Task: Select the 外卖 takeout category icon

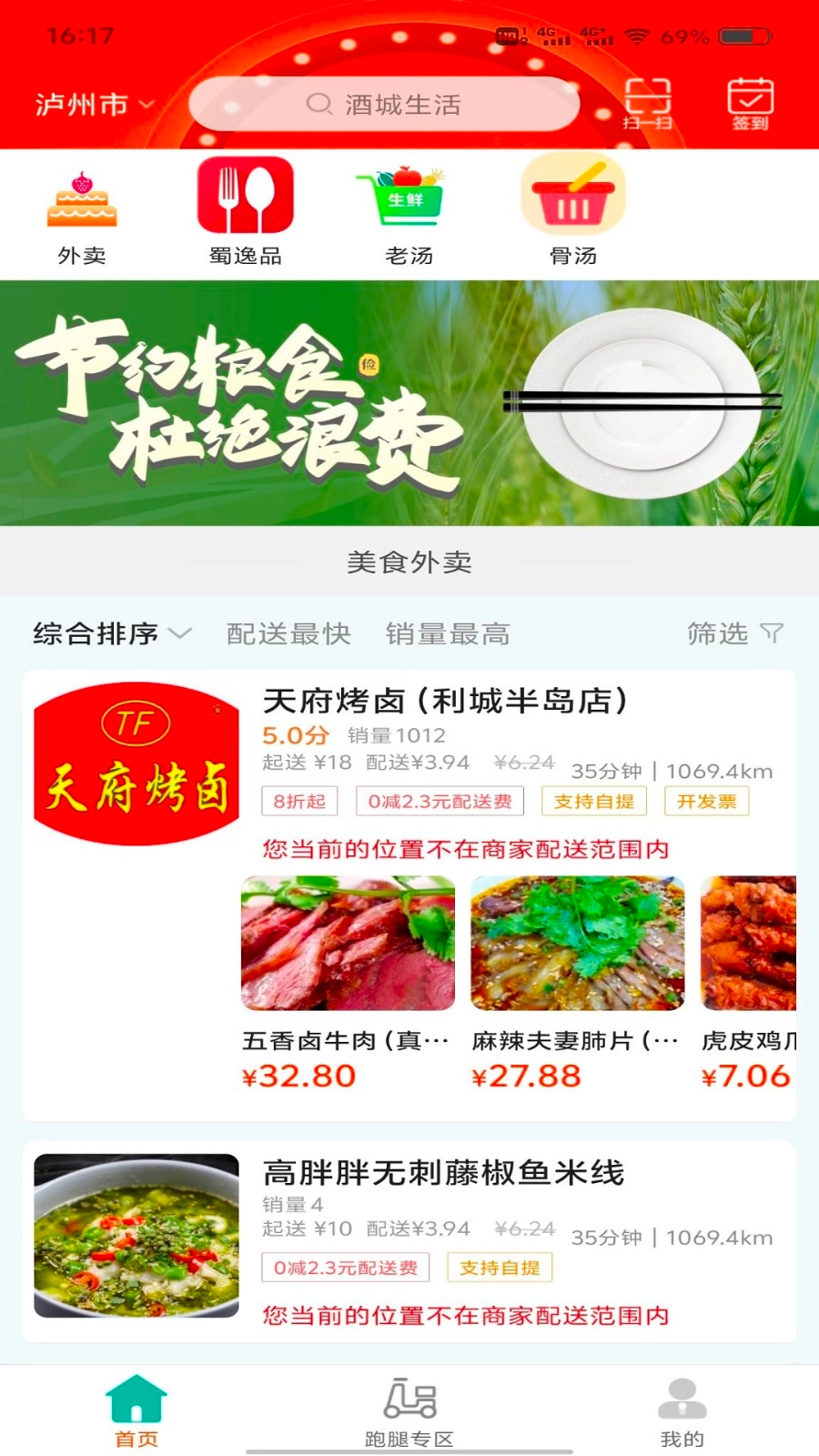Action: [x=81, y=206]
